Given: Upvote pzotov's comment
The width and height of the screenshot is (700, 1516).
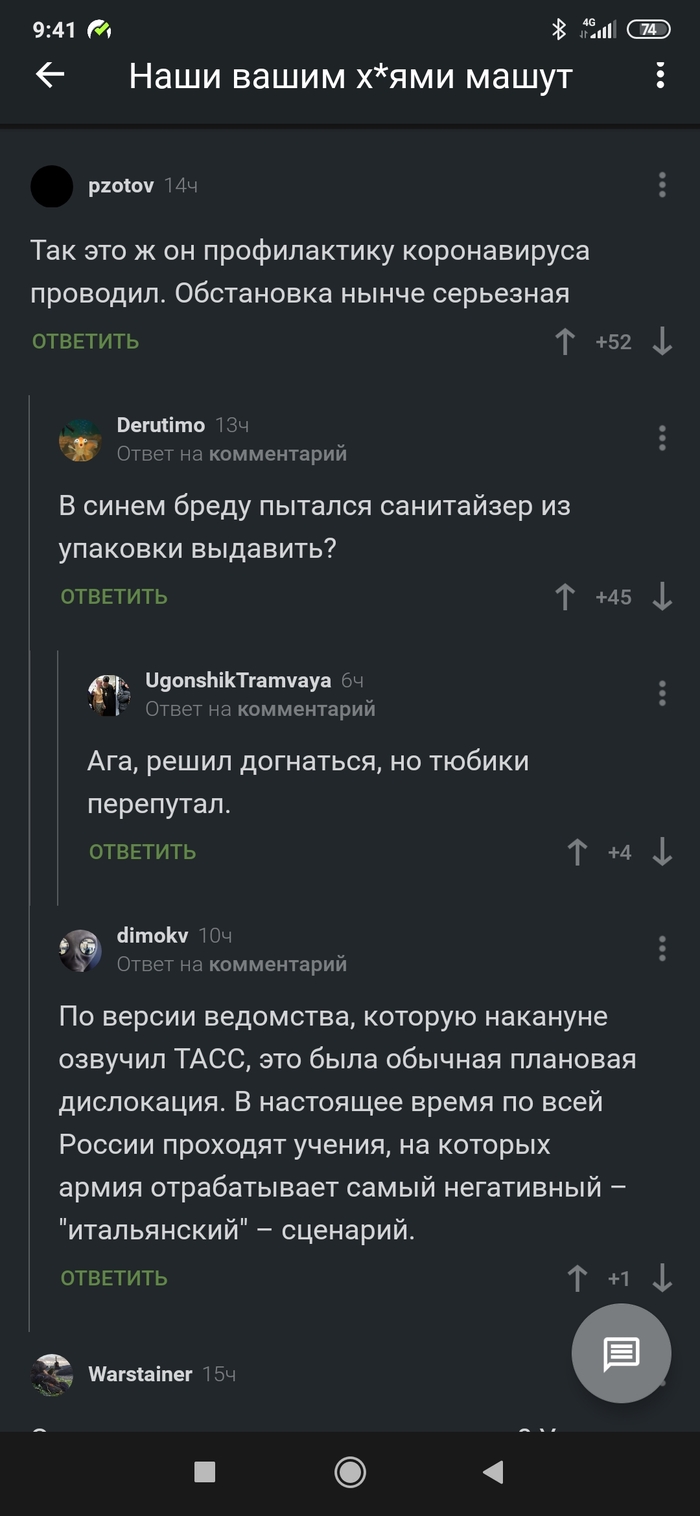Looking at the screenshot, I should coord(565,342).
